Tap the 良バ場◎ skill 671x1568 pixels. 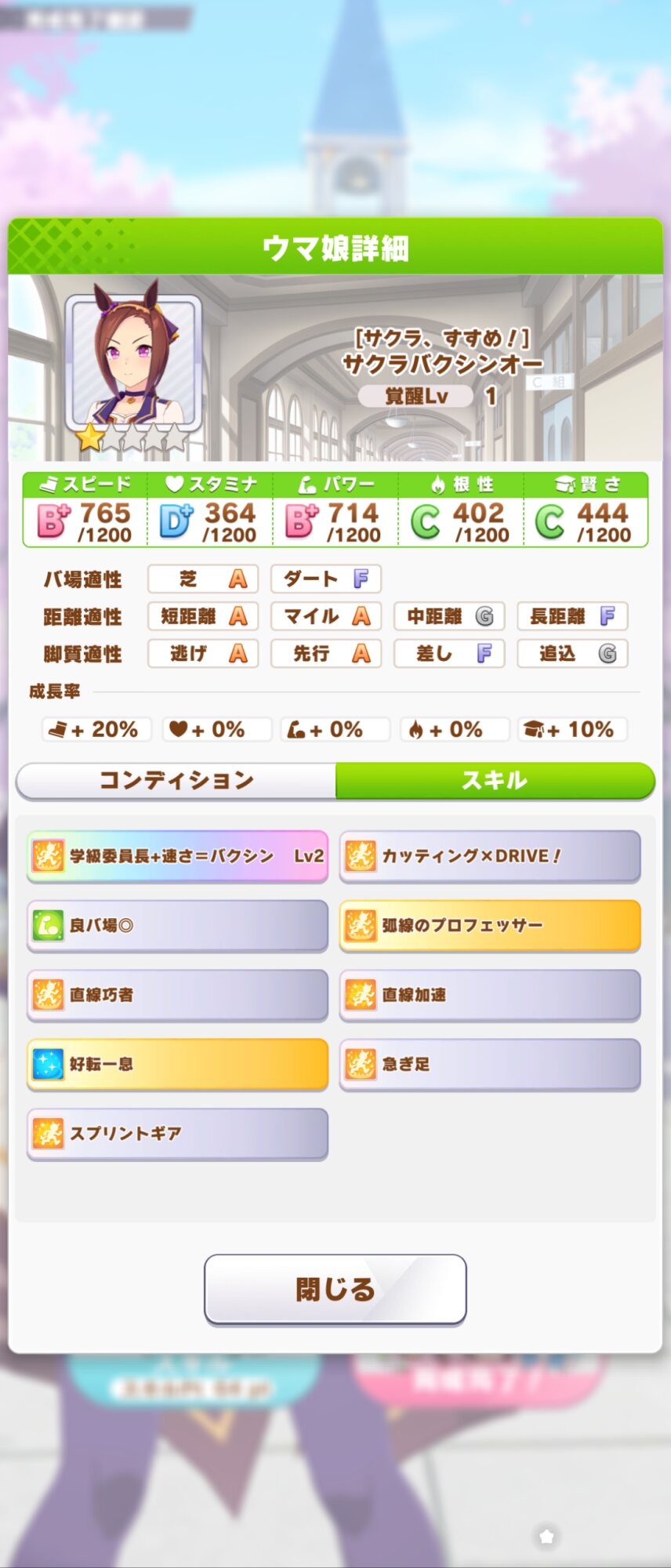tap(177, 925)
